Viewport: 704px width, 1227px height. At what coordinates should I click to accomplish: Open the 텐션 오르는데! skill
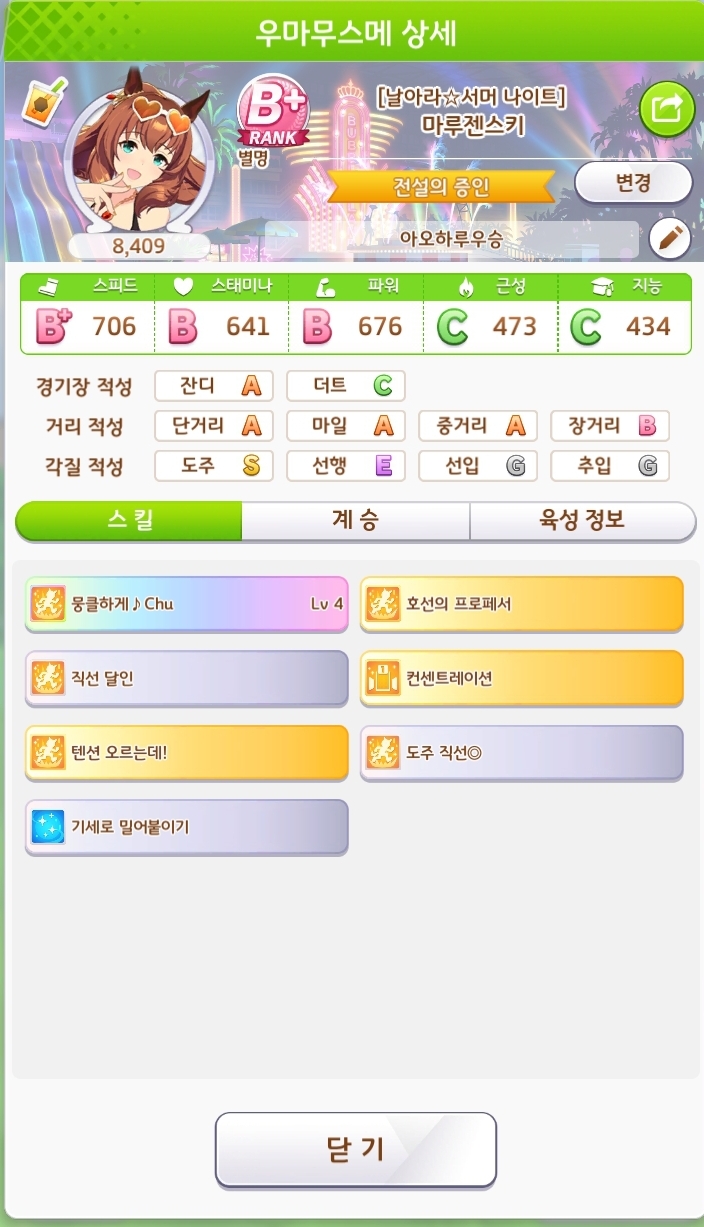coord(187,752)
